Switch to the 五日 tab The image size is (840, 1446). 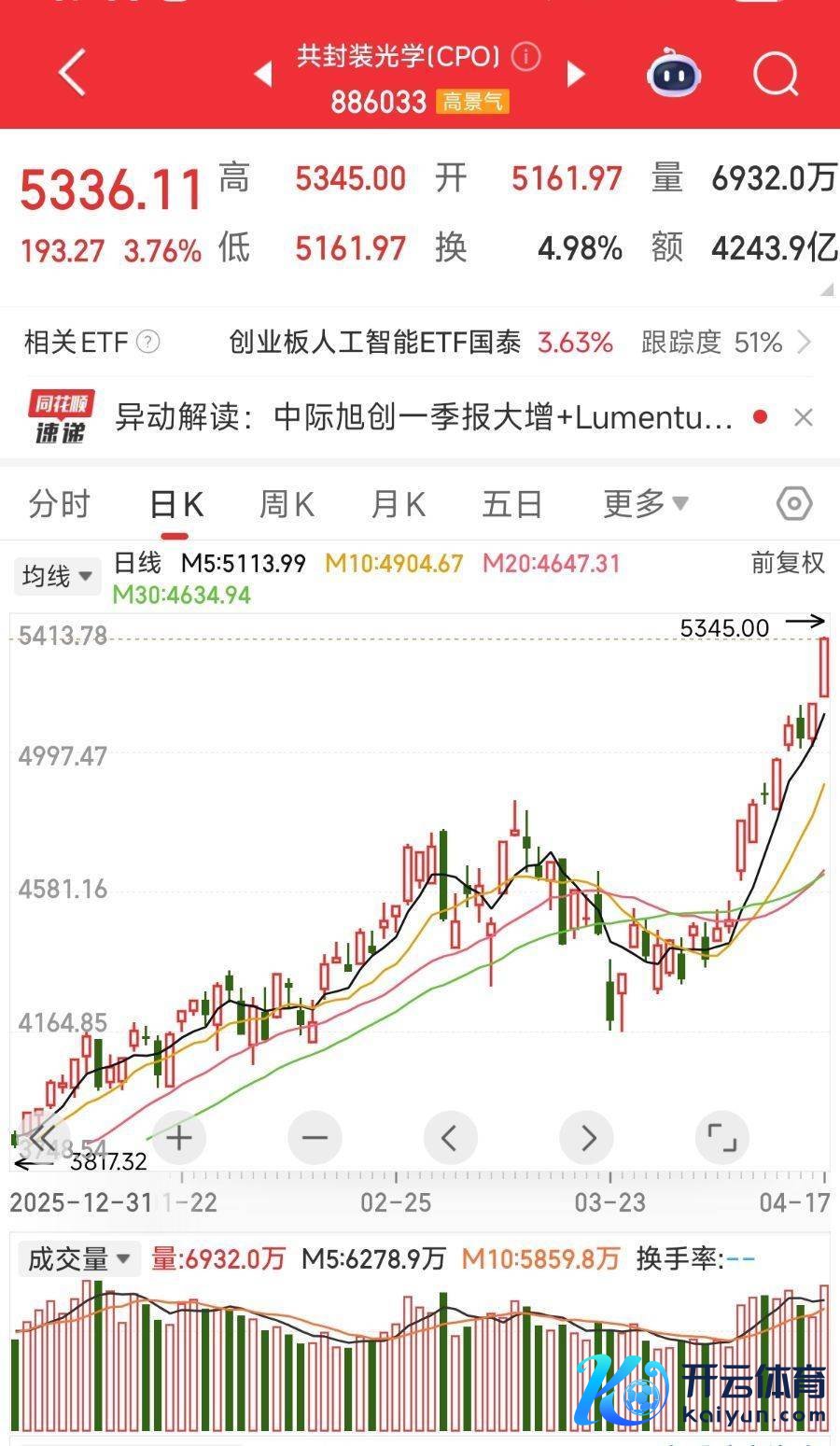511,505
